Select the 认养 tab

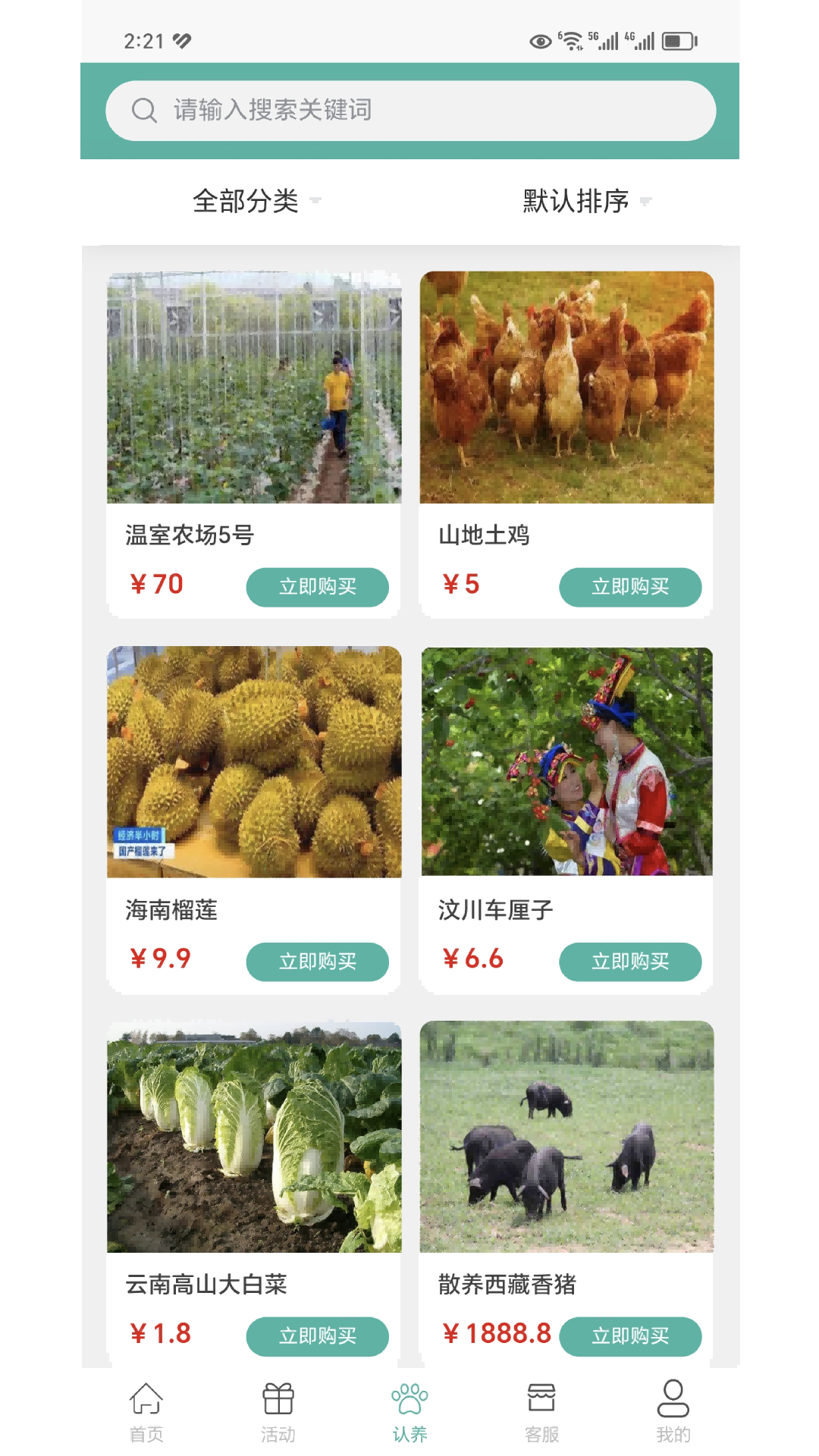(409, 1412)
